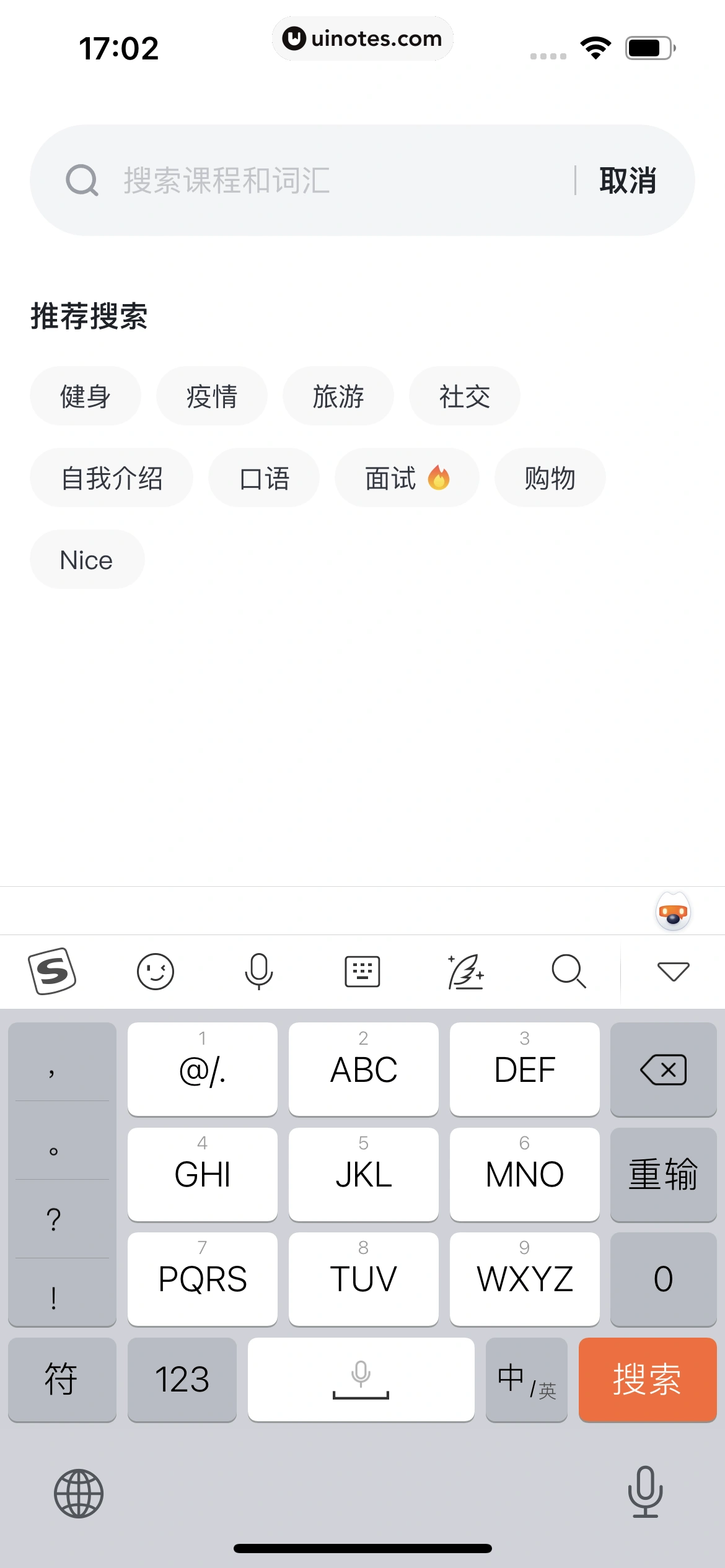Screen dimensions: 725x1568
Task: Tap 取消 to cancel the search
Action: click(628, 180)
